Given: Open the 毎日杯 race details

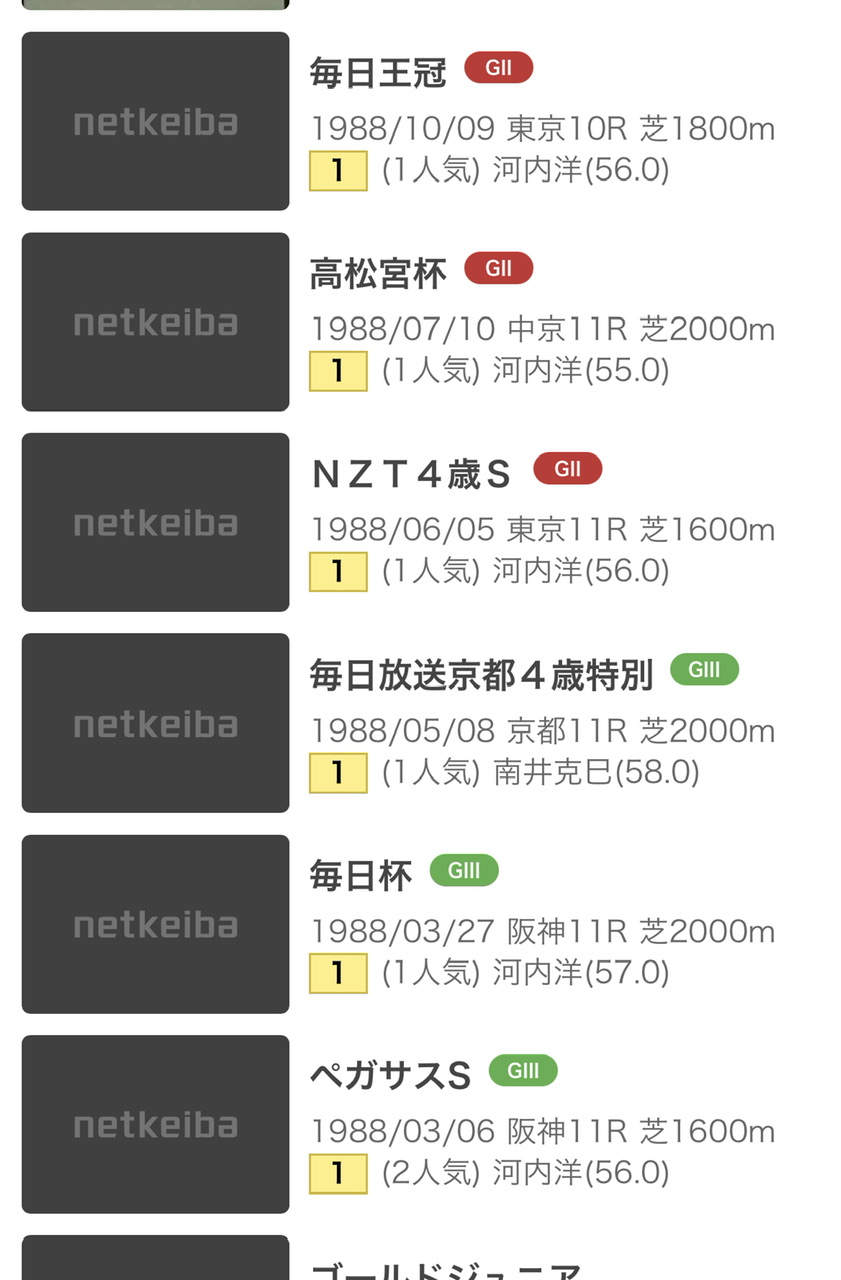Looking at the screenshot, I should click(x=361, y=876).
